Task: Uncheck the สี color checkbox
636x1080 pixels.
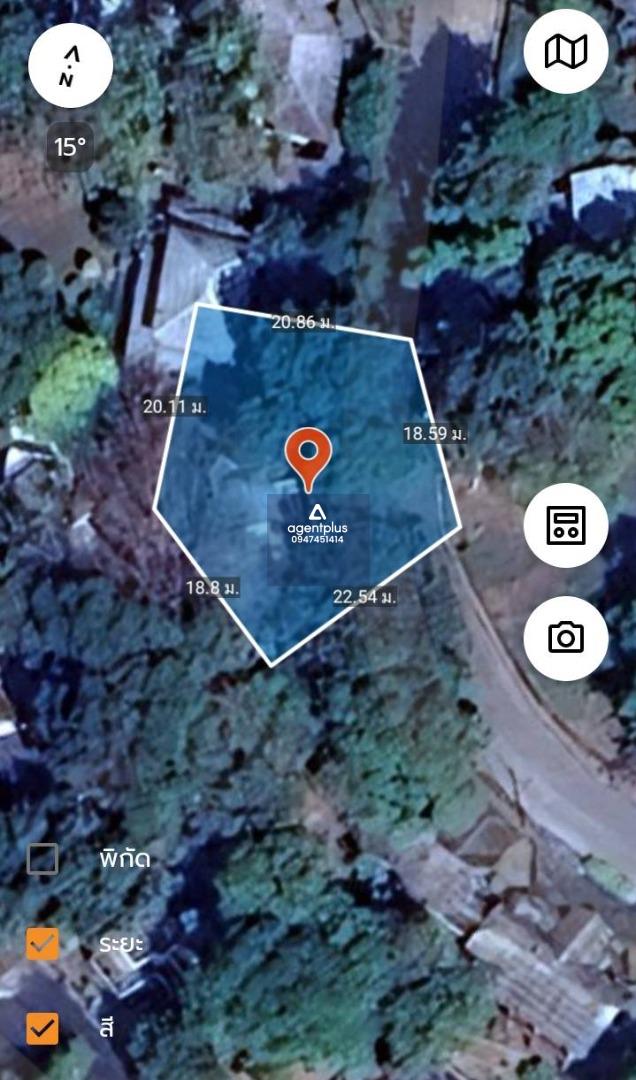Action: tap(43, 1028)
